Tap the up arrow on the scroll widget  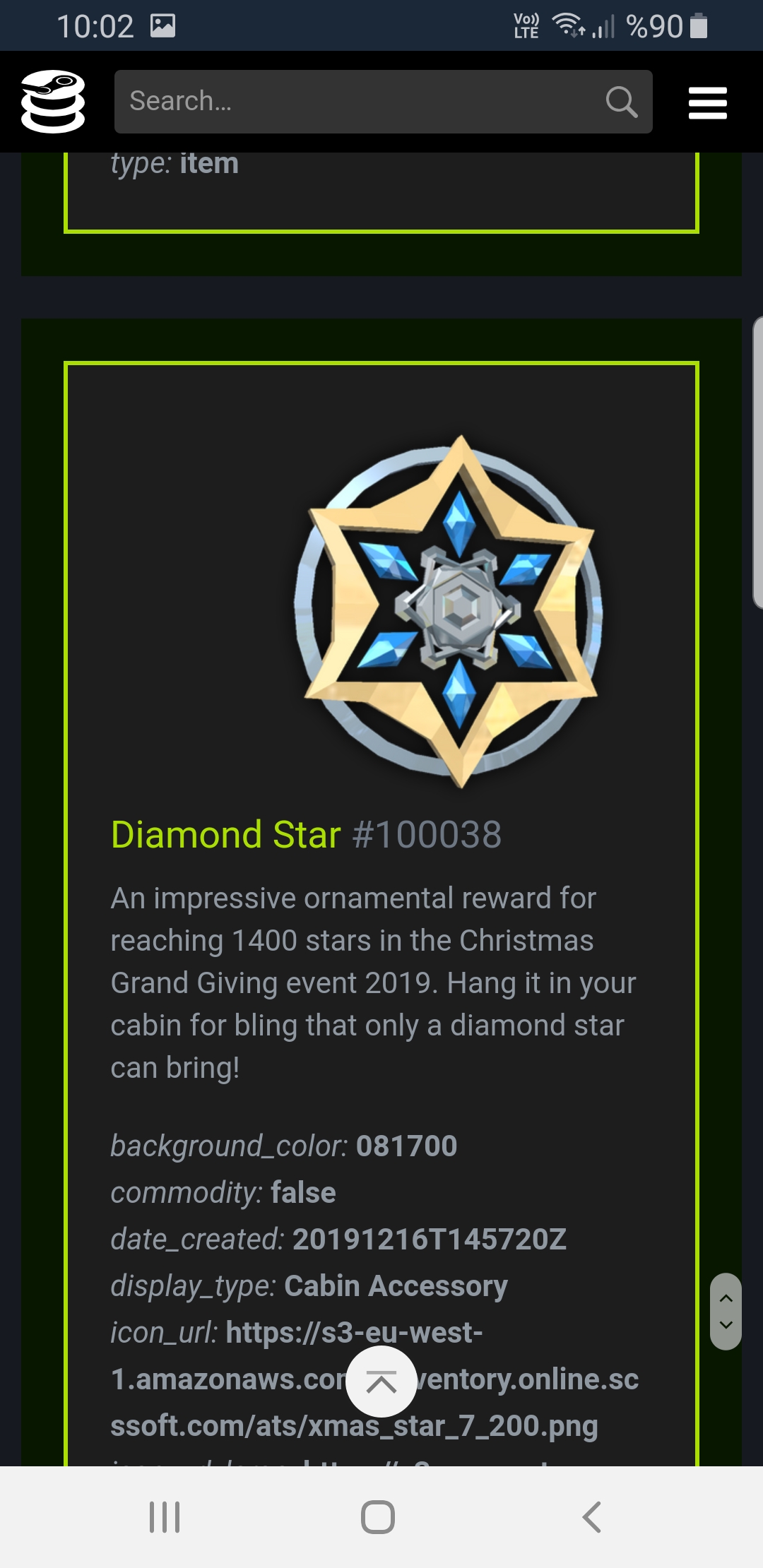point(726,1298)
